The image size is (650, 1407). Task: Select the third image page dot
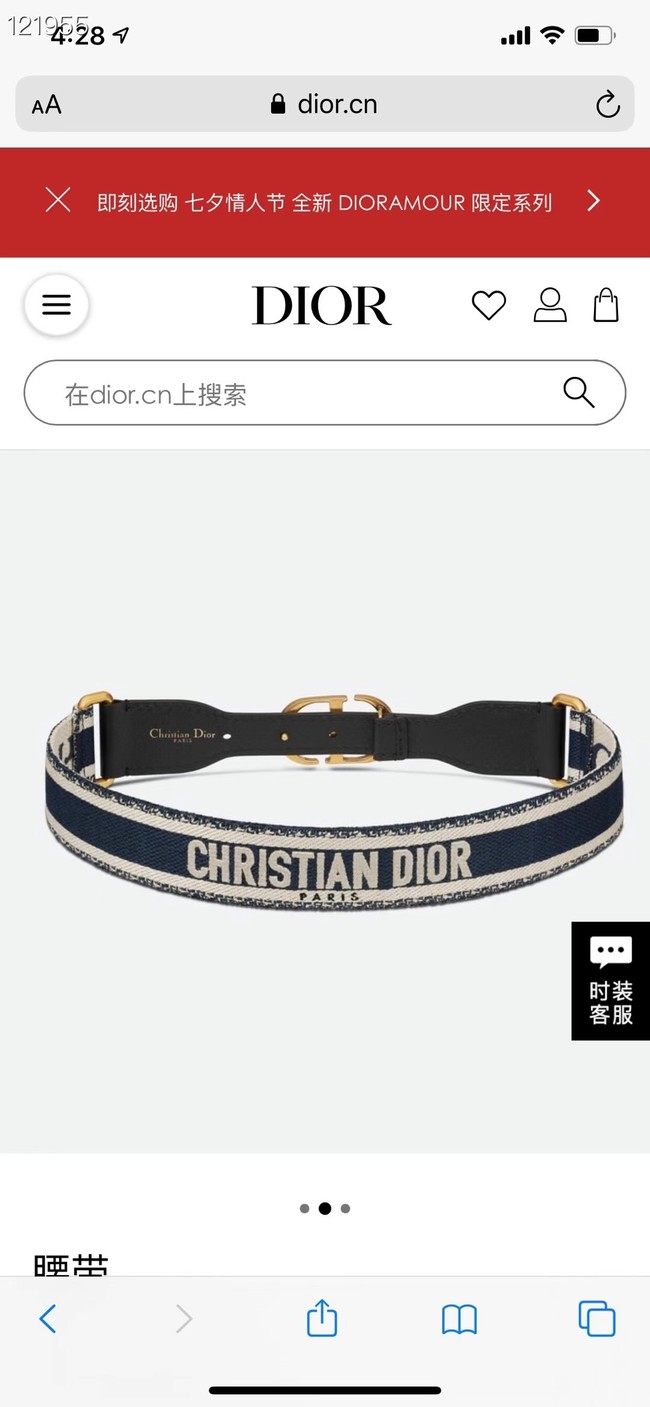345,1208
